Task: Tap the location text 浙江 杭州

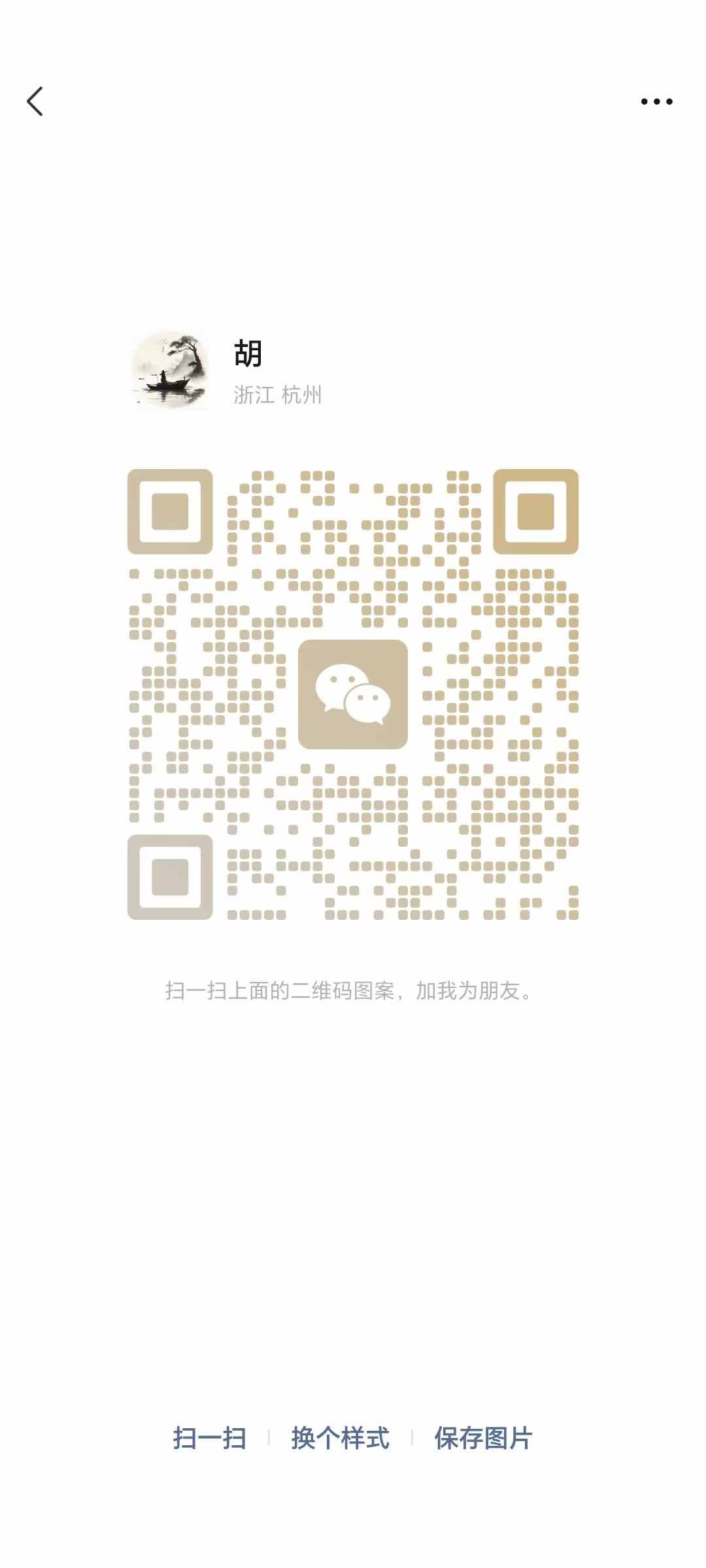Action: click(x=278, y=395)
